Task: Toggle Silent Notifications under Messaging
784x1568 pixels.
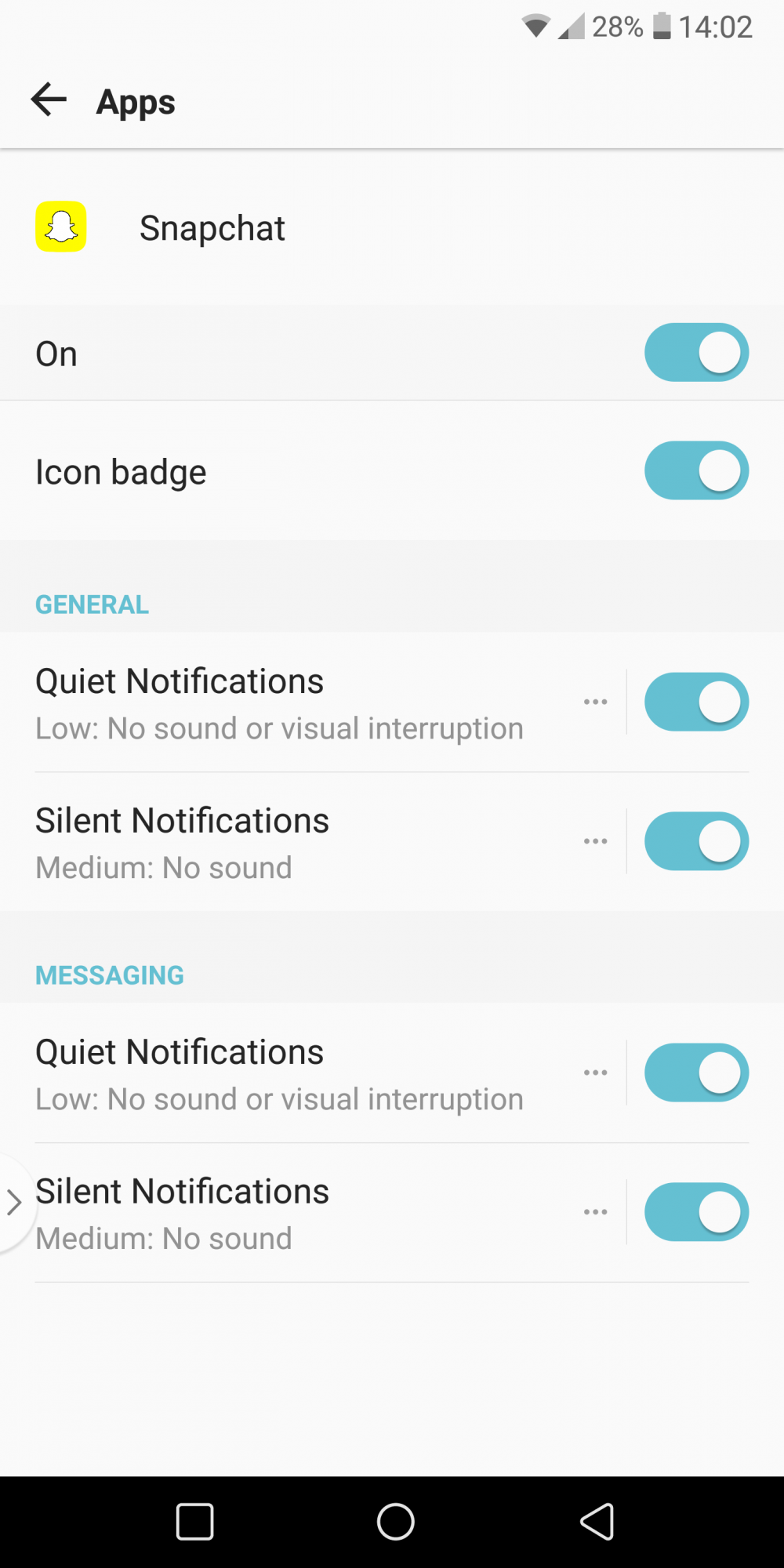Action: tap(696, 1212)
